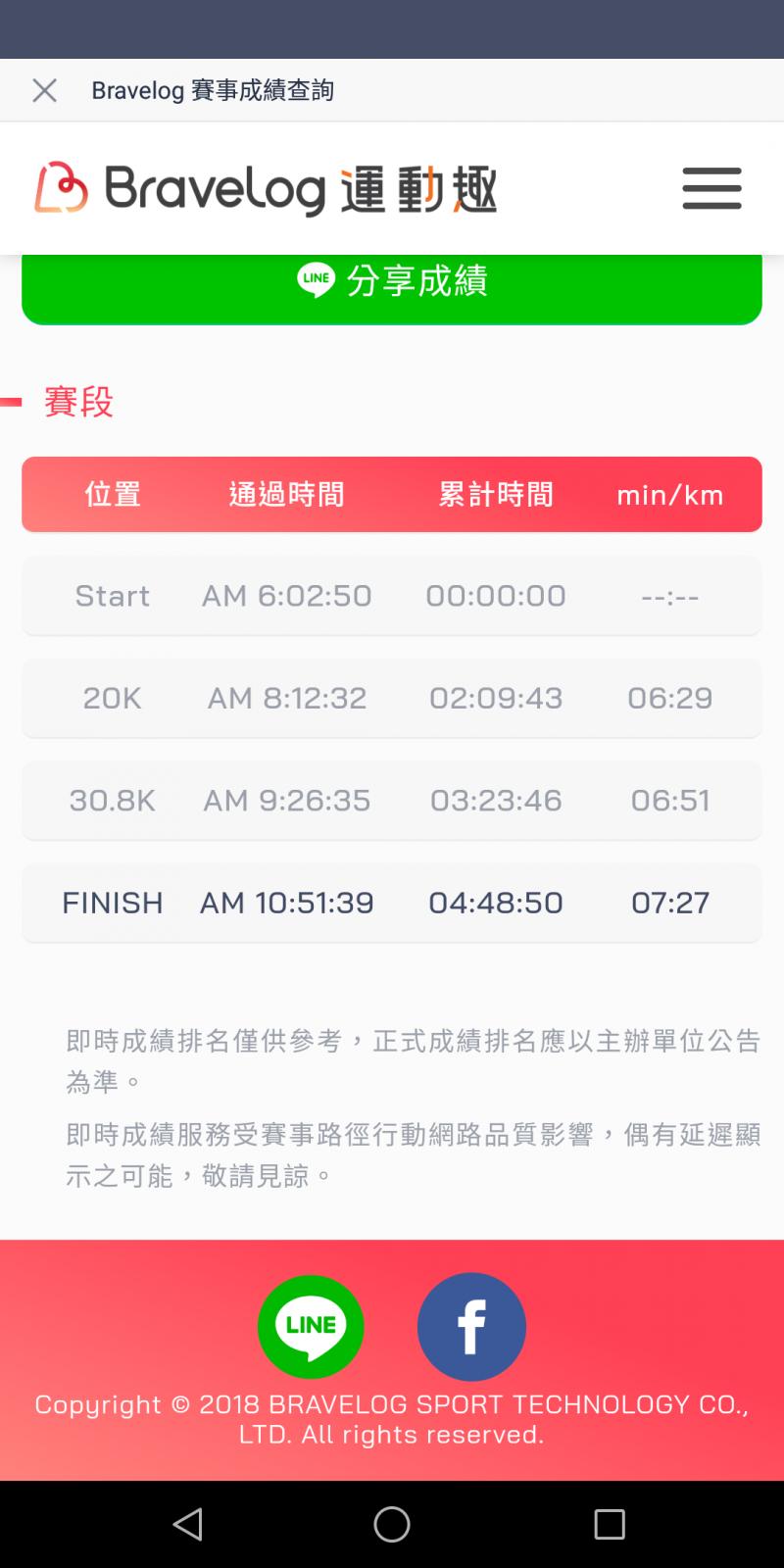Tap the Bravelog 運動趣 logo
This screenshot has width=784, height=1568.
coord(267,188)
